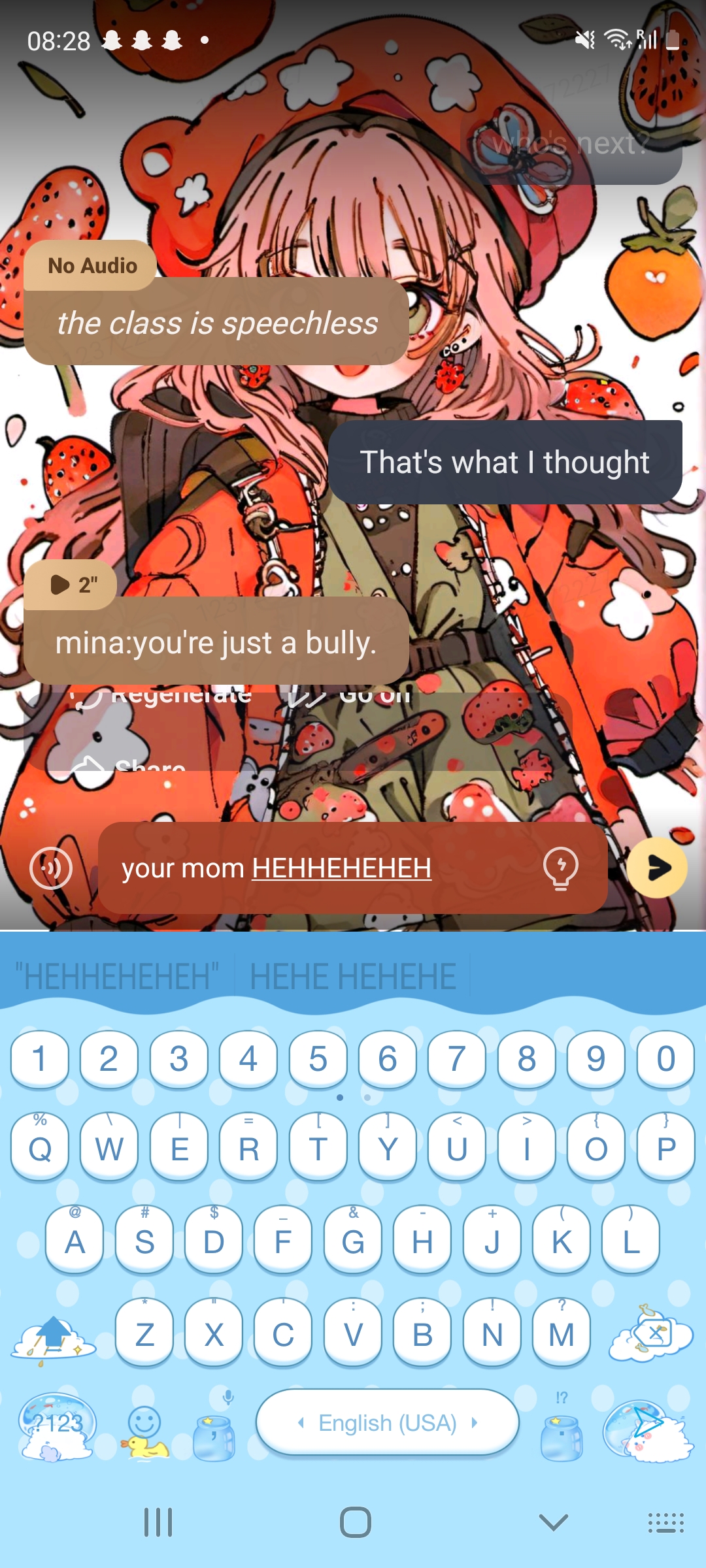Toggle the keyboard shift key
Screen dimensions: 706x1568
point(55,1333)
